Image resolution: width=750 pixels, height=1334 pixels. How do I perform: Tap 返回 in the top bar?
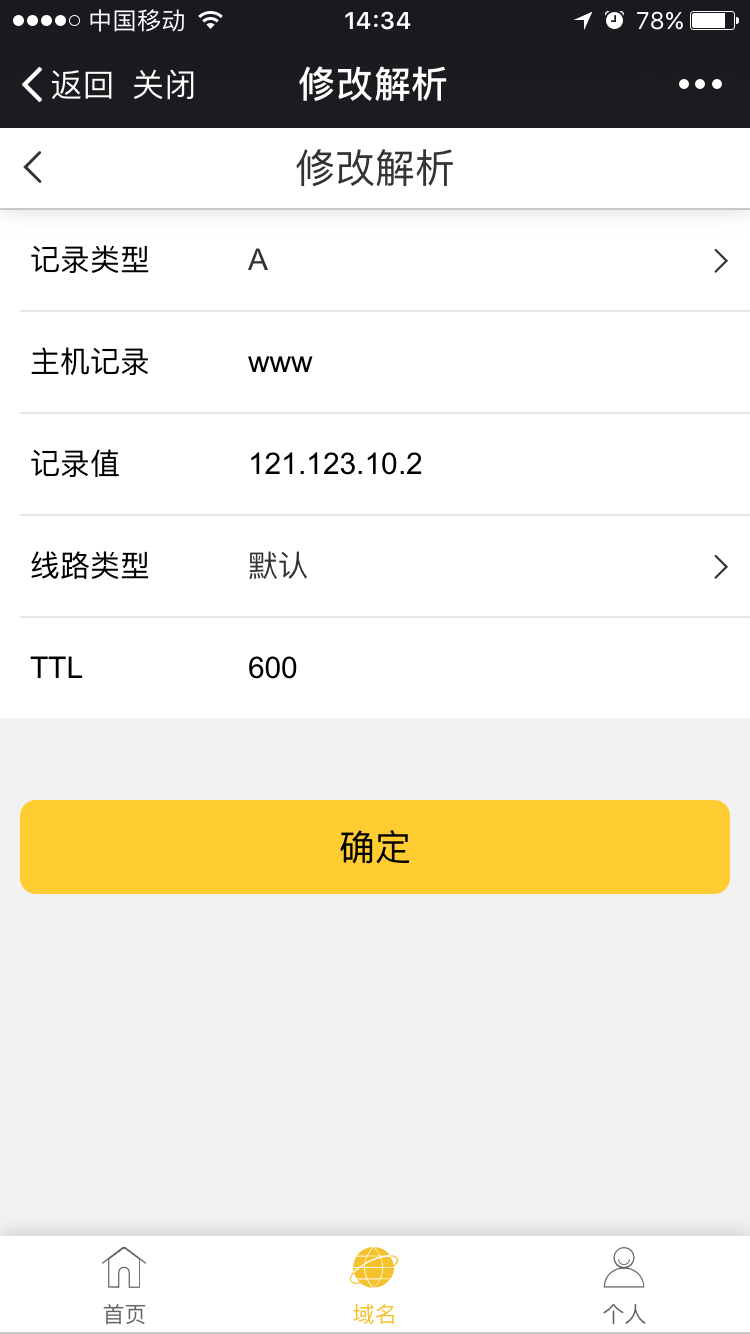(x=67, y=85)
